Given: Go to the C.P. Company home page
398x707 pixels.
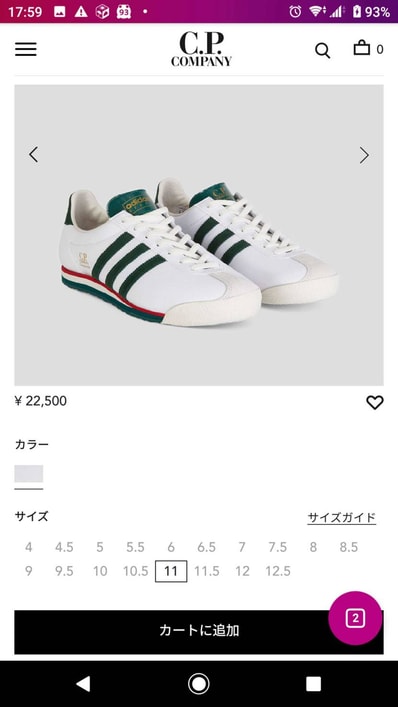Looking at the screenshot, I should [x=201, y=49].
